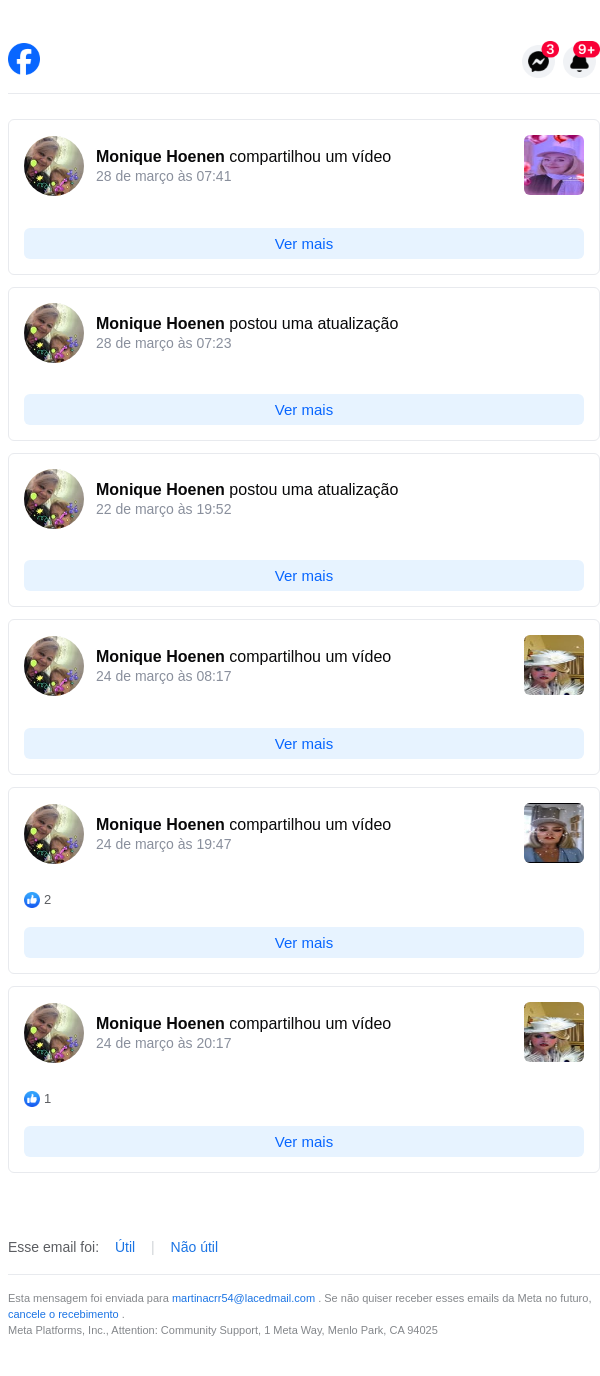Open Monique Hoenen's profile from the 07:23 post

(160, 324)
